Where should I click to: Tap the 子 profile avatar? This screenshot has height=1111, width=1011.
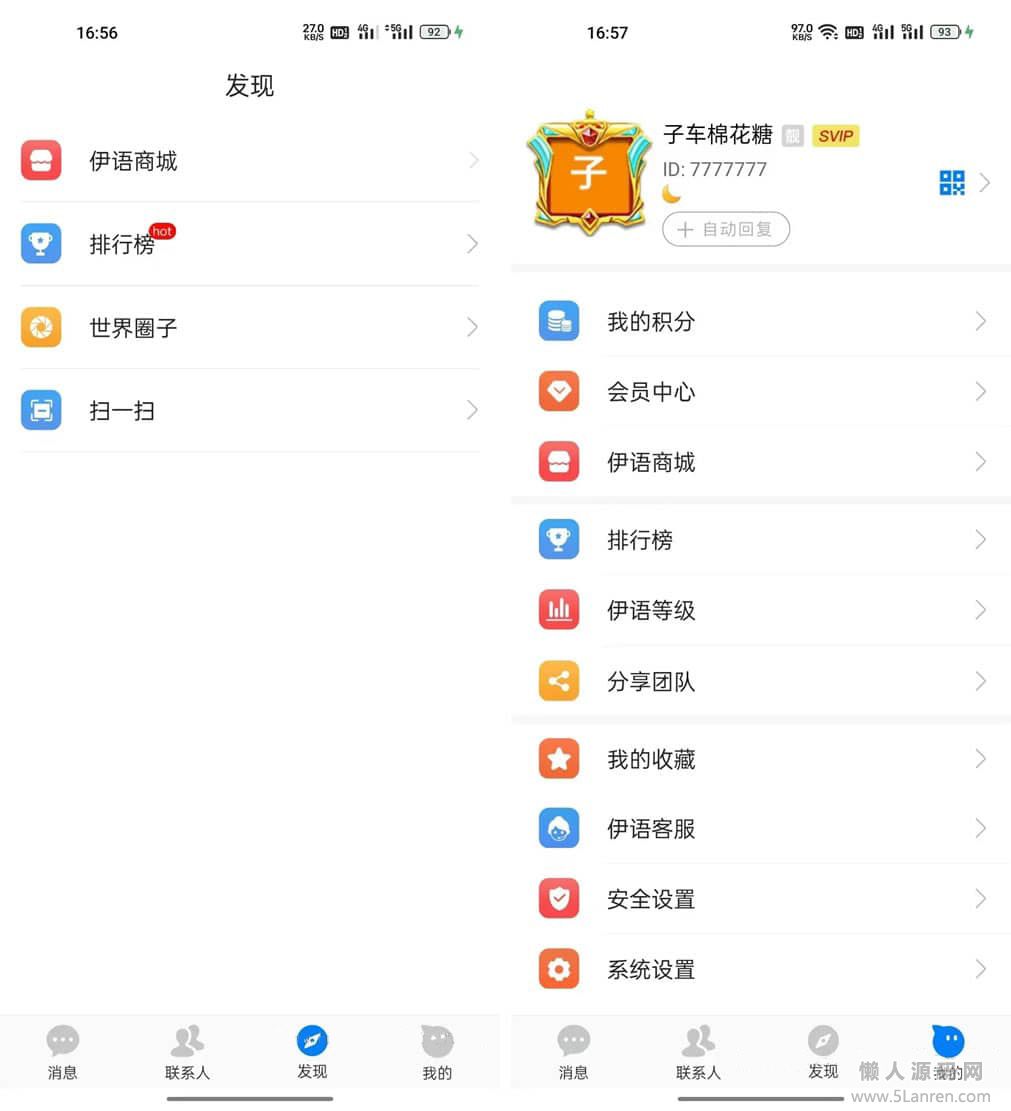(x=588, y=173)
